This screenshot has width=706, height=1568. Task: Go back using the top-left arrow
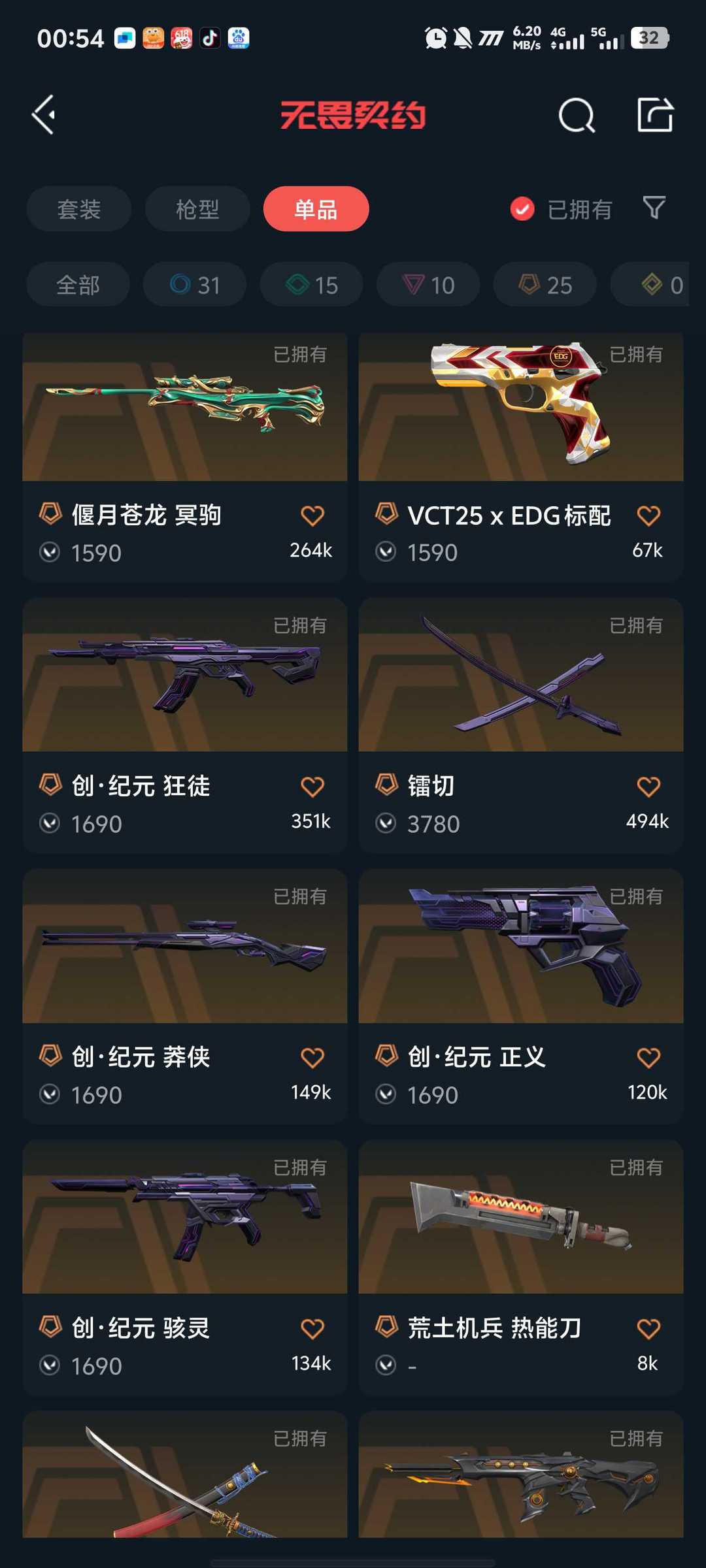tap(44, 115)
